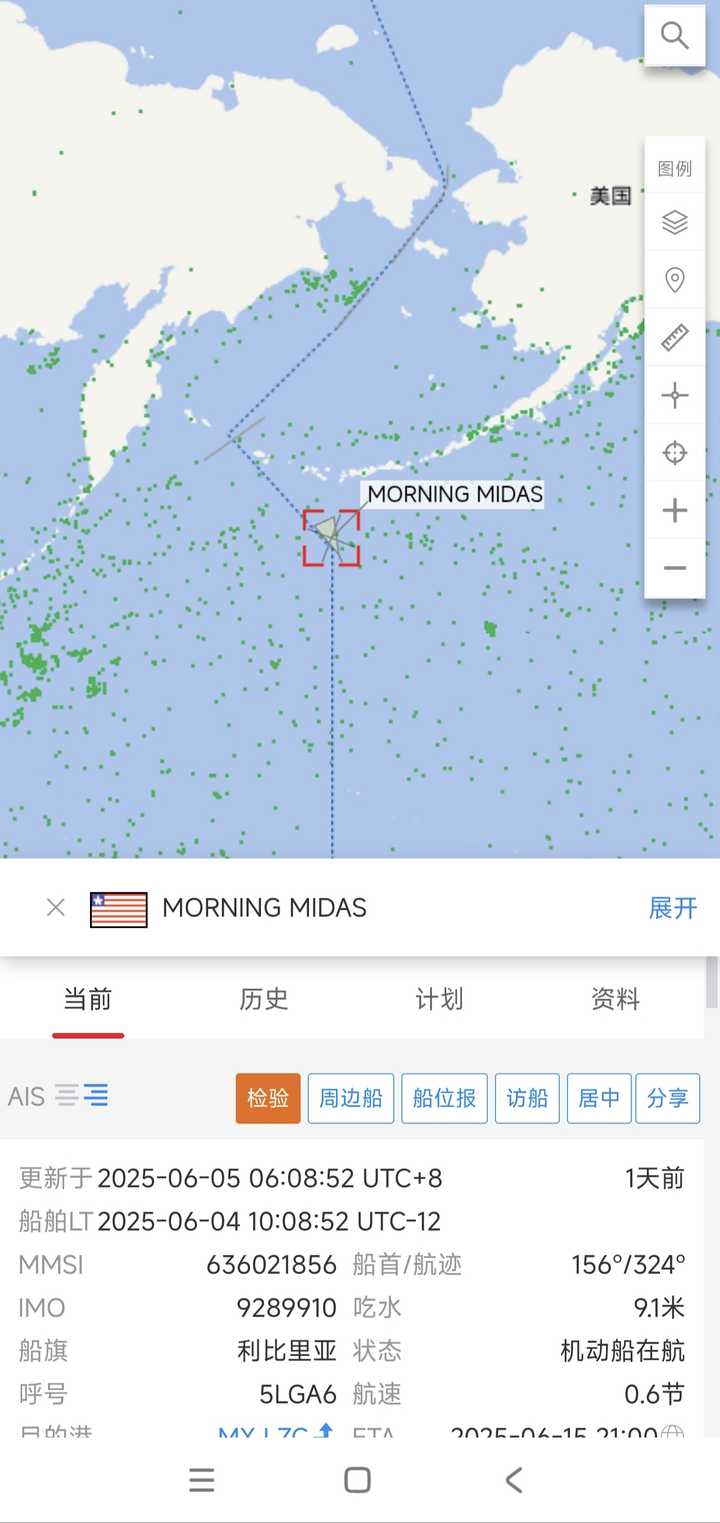Open the 船位报 position report
Image resolution: width=720 pixels, height=1523 pixels.
coord(444,1098)
